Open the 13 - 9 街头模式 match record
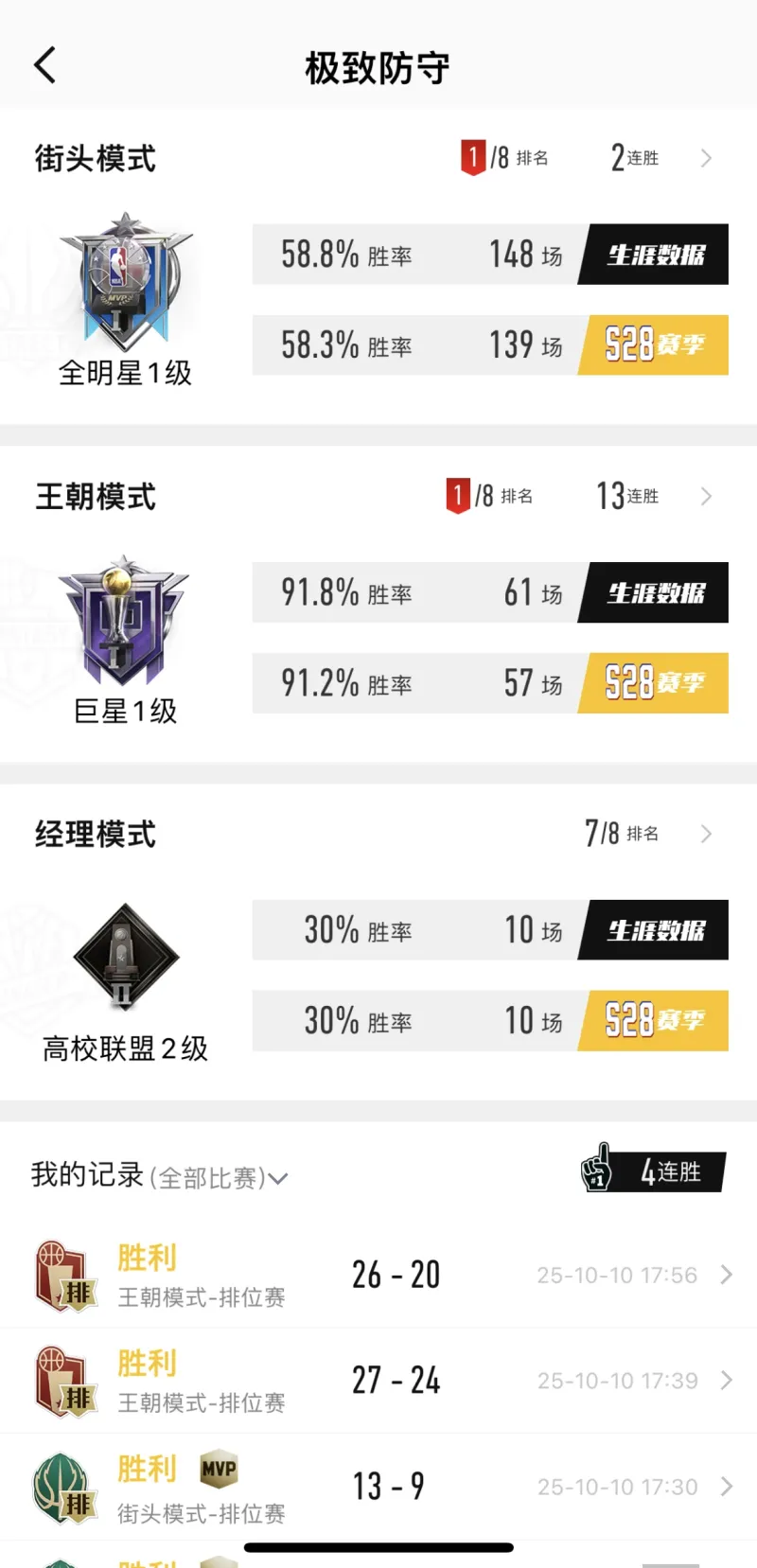This screenshot has width=757, height=1568. (x=726, y=1487)
